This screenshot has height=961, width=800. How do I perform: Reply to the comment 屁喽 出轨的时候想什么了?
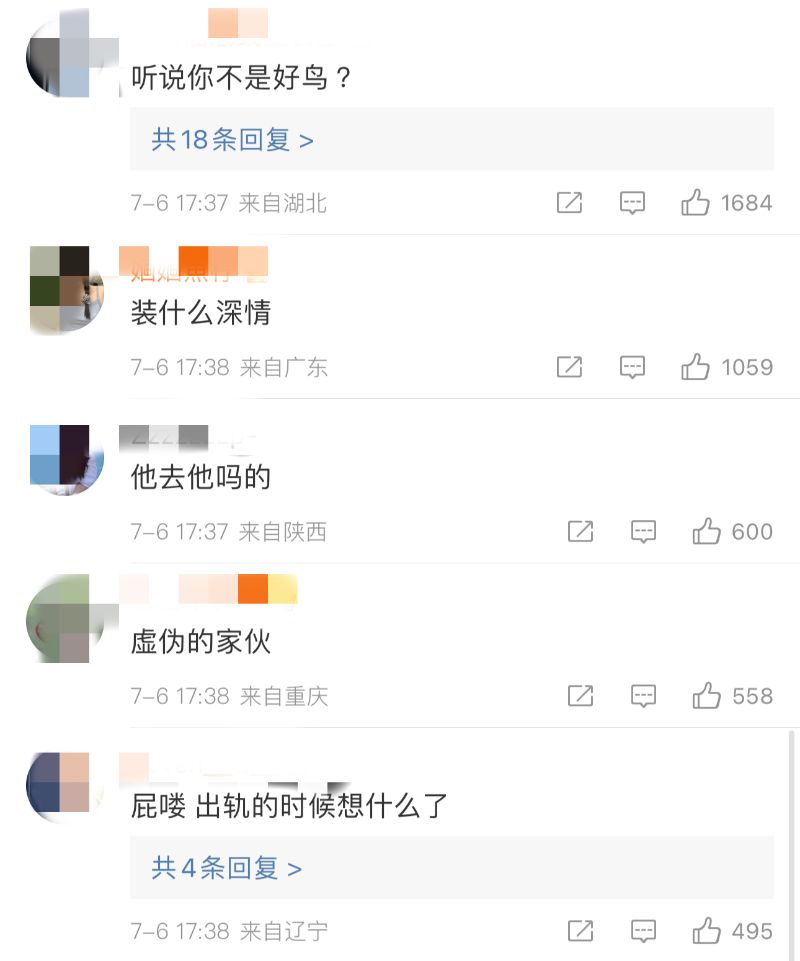(x=643, y=931)
